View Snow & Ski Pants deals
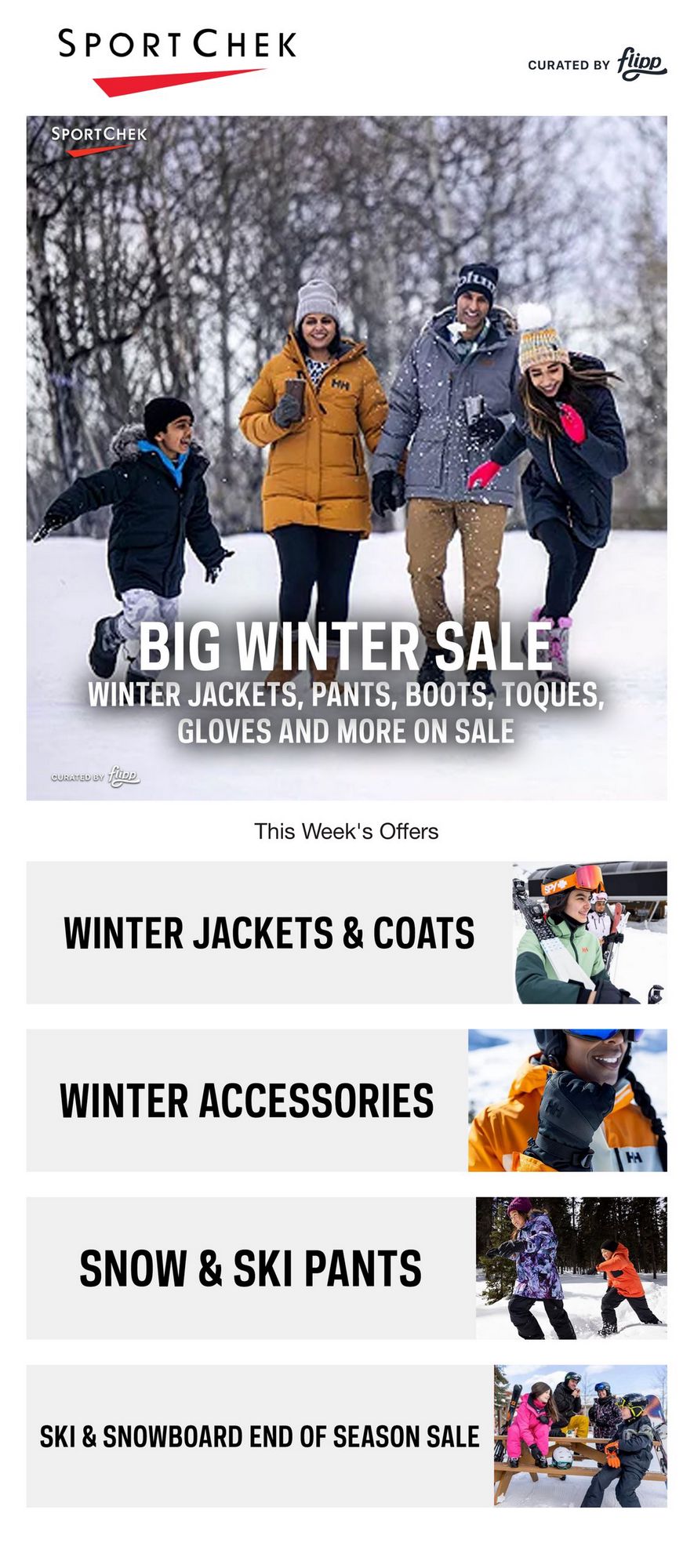694x1568 pixels. click(x=347, y=1269)
